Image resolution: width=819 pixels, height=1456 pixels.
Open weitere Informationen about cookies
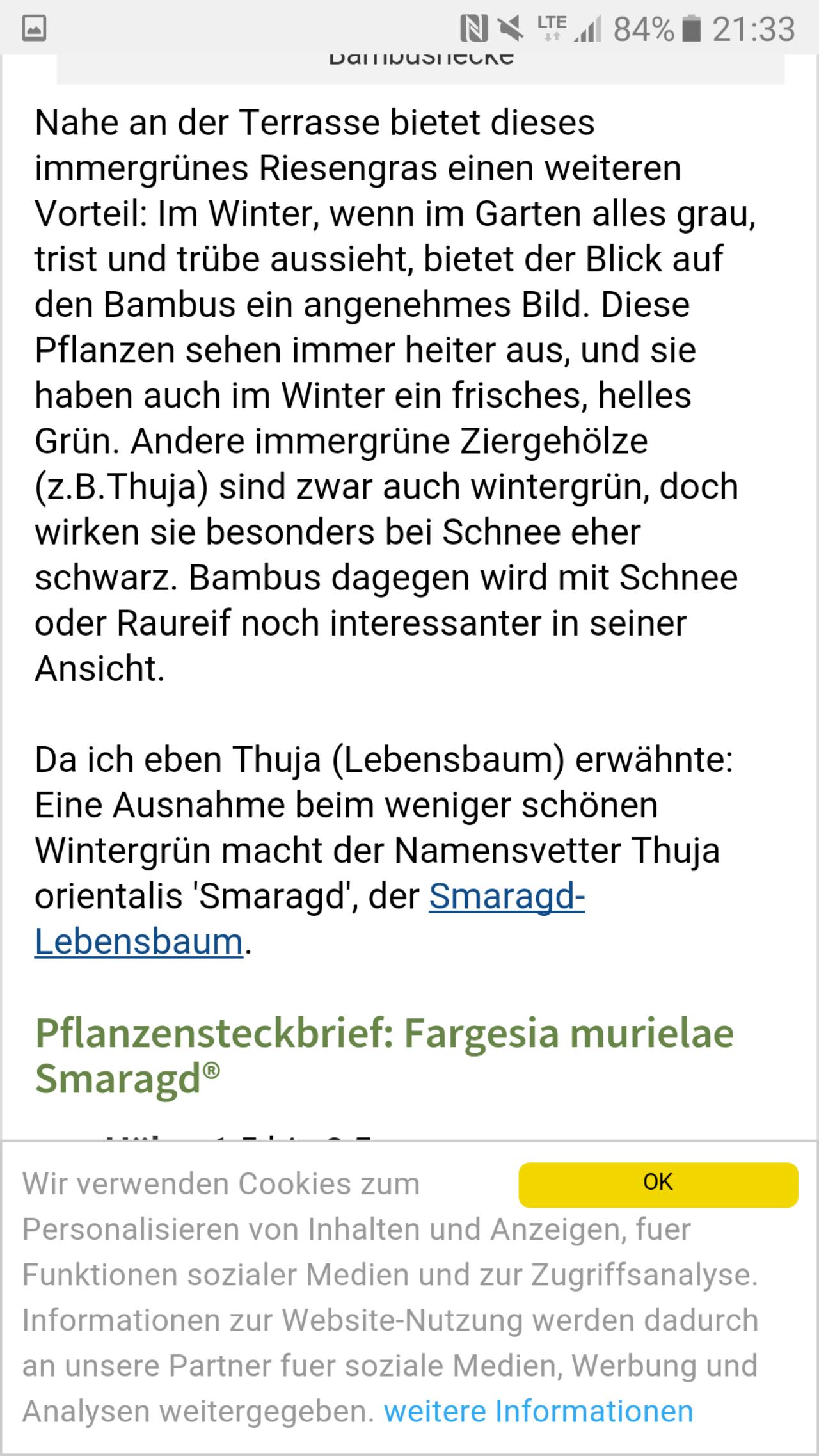[538, 1411]
